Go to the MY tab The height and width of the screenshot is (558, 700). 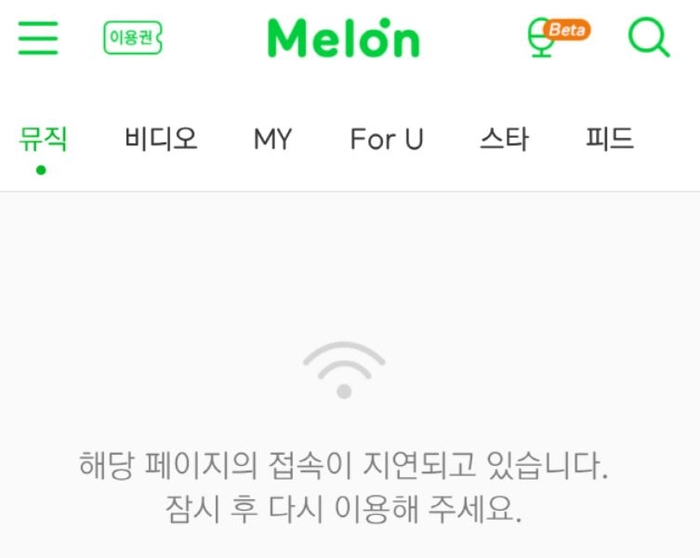coord(273,139)
